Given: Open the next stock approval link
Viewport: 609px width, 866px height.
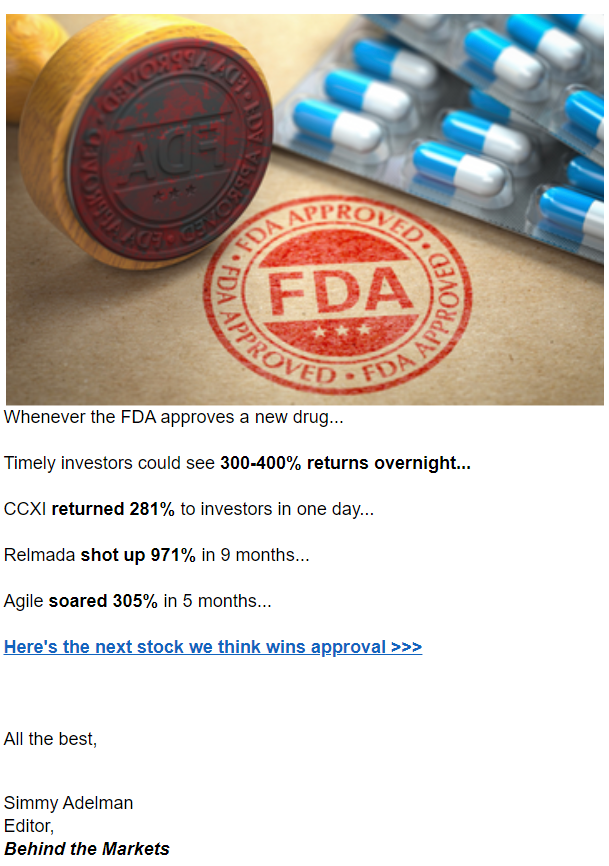Looking at the screenshot, I should click(213, 647).
